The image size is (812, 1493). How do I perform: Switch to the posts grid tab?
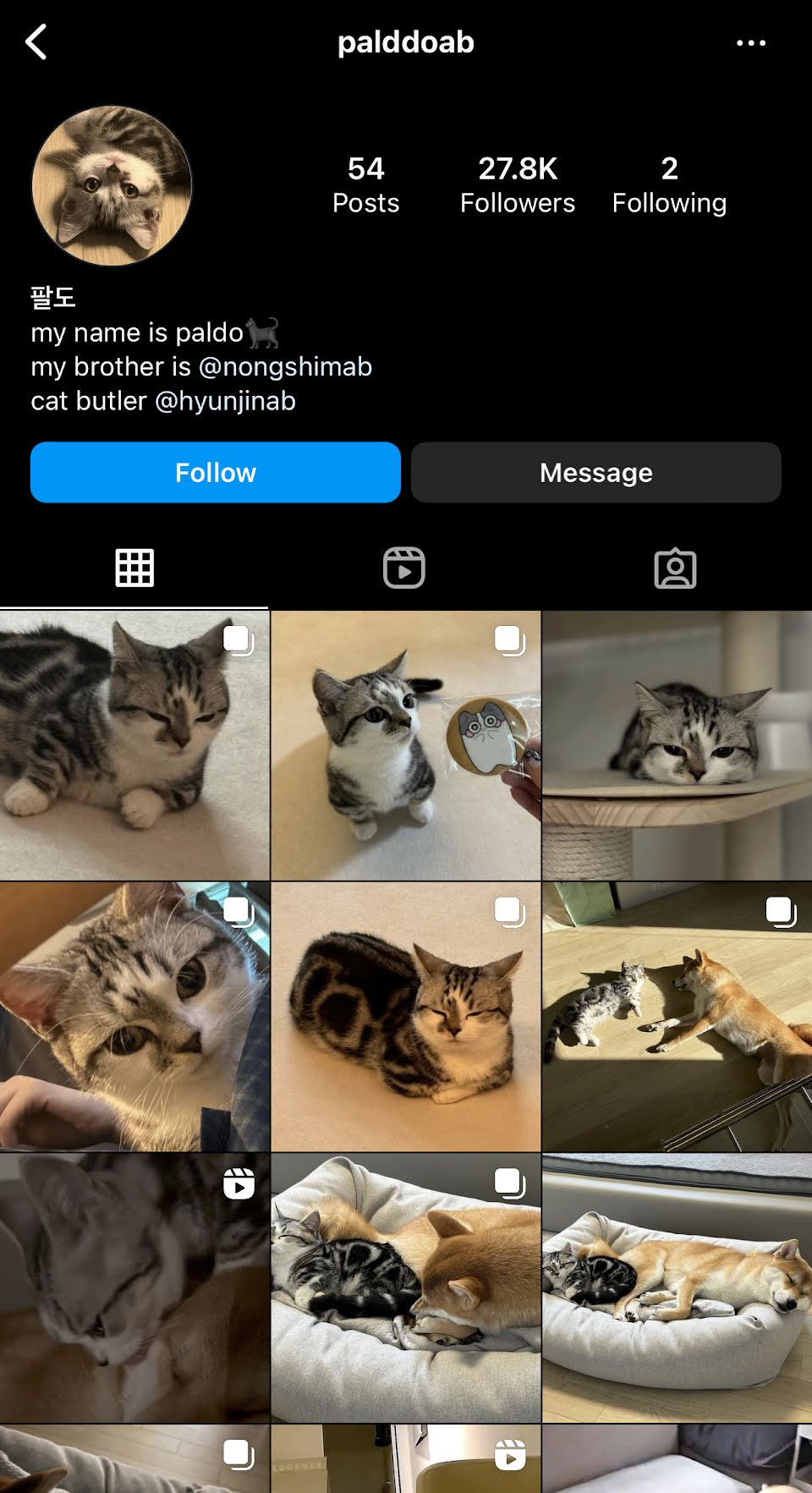point(134,568)
